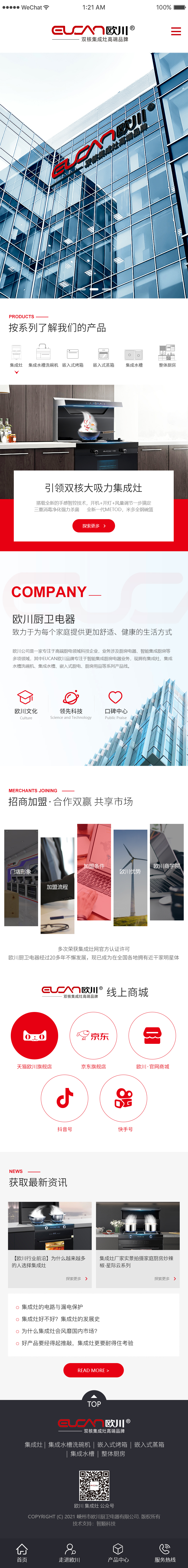Visit 天猫欧川旗舰店
Image resolution: width=188 pixels, height=1568 pixels.
pyautogui.click(x=34, y=1041)
